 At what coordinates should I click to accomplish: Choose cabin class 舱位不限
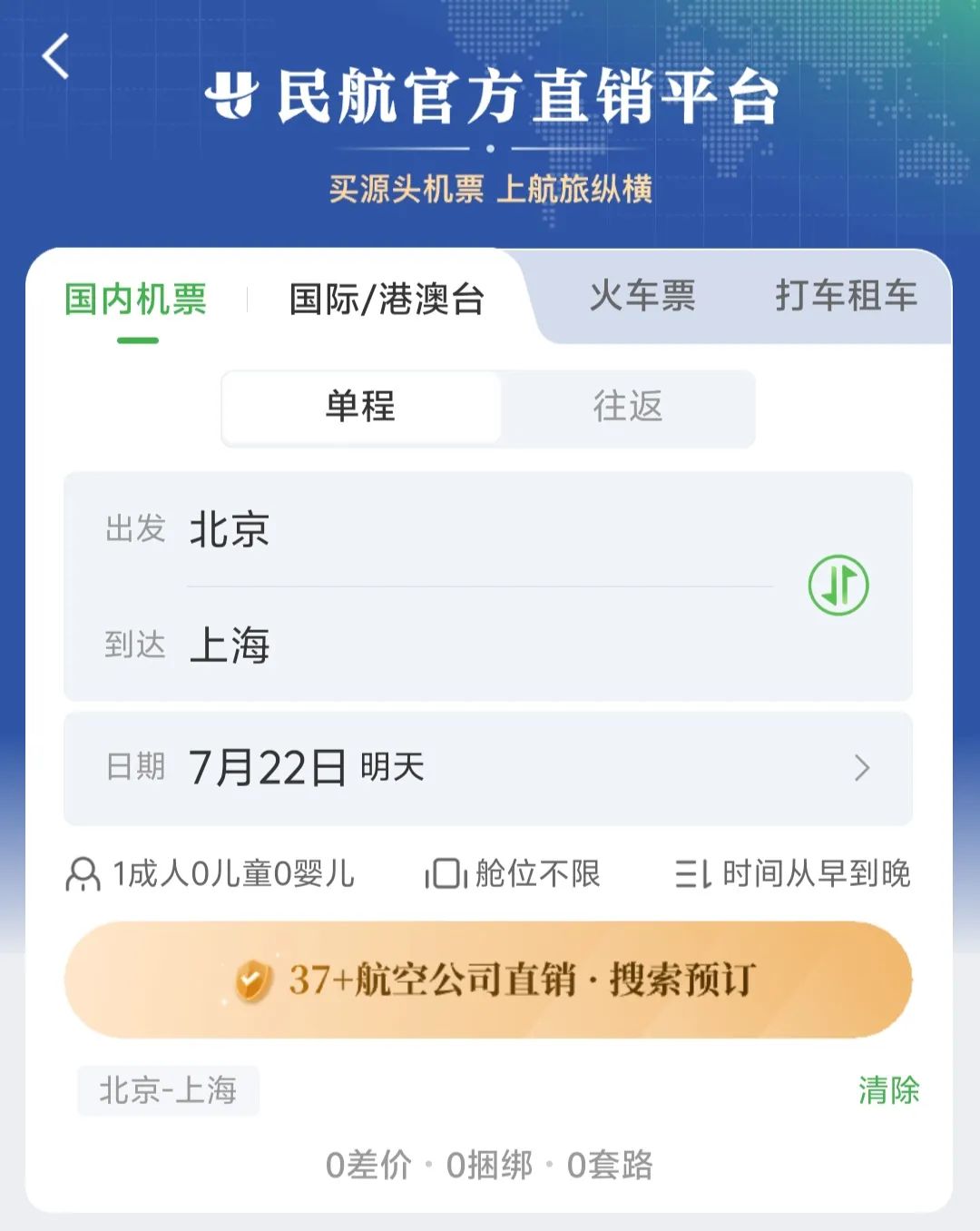click(514, 874)
